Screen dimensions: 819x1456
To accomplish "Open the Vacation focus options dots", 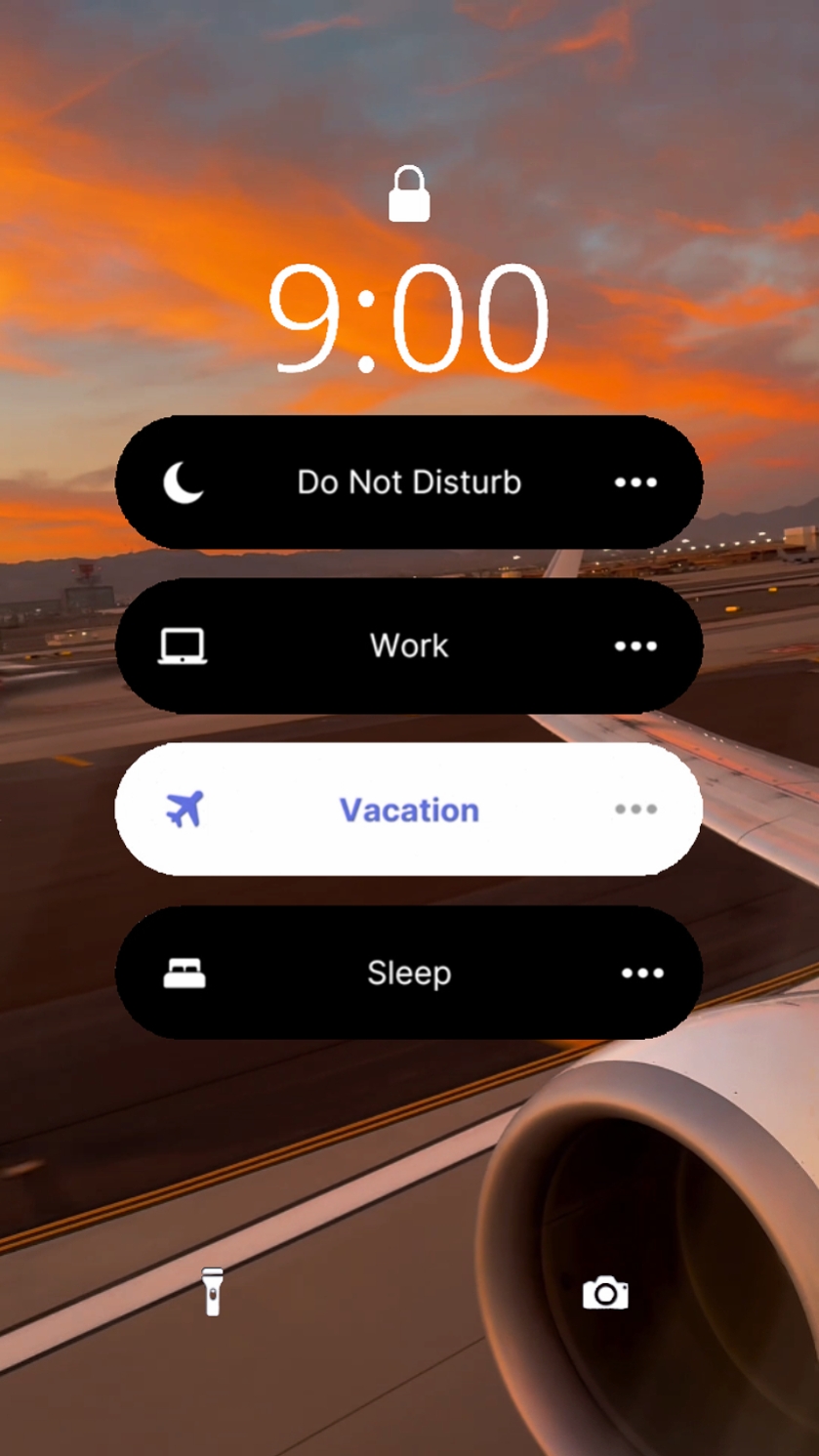I will [635, 810].
